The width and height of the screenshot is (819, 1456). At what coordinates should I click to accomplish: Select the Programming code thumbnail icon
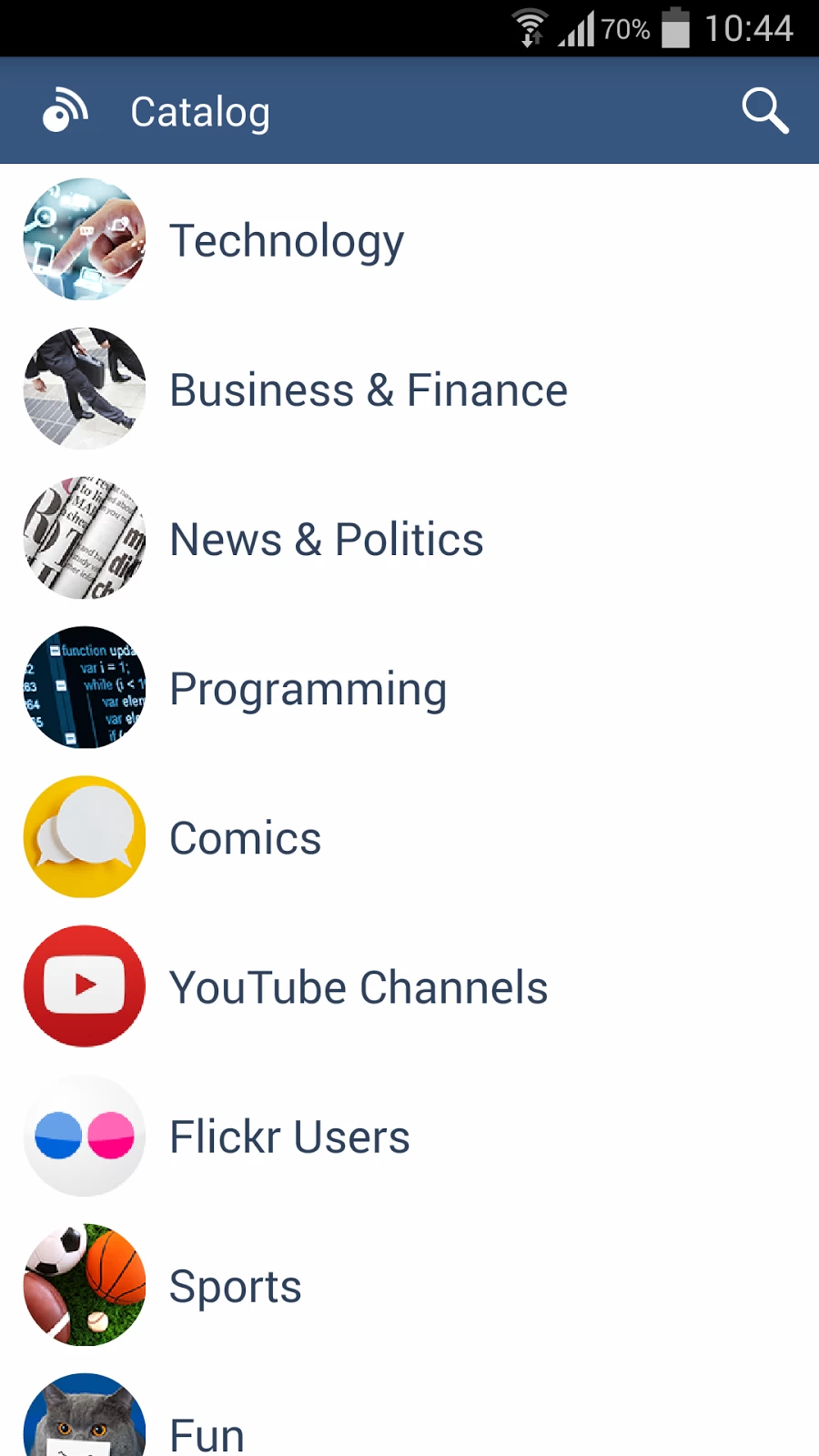tap(84, 687)
